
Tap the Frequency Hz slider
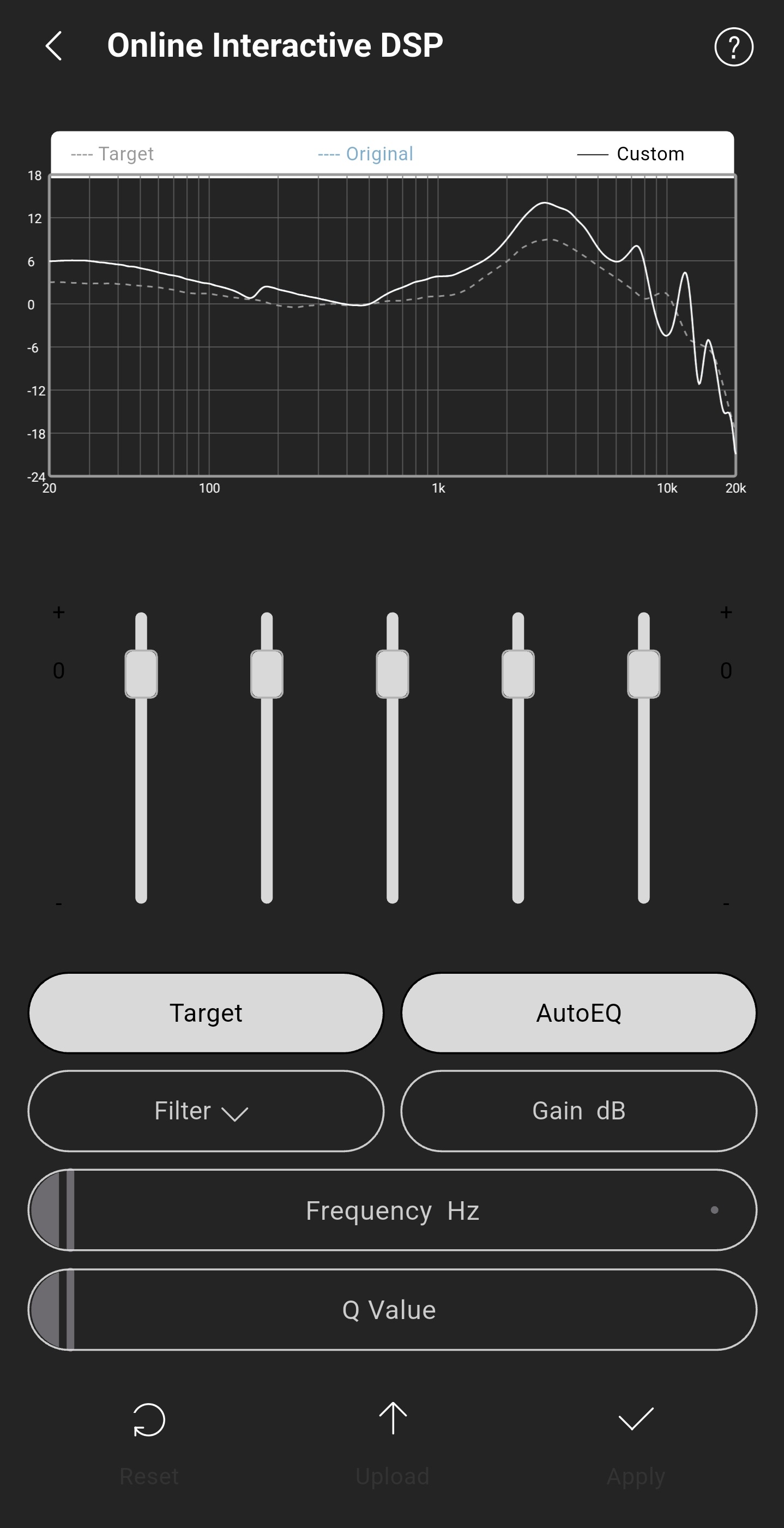392,1210
